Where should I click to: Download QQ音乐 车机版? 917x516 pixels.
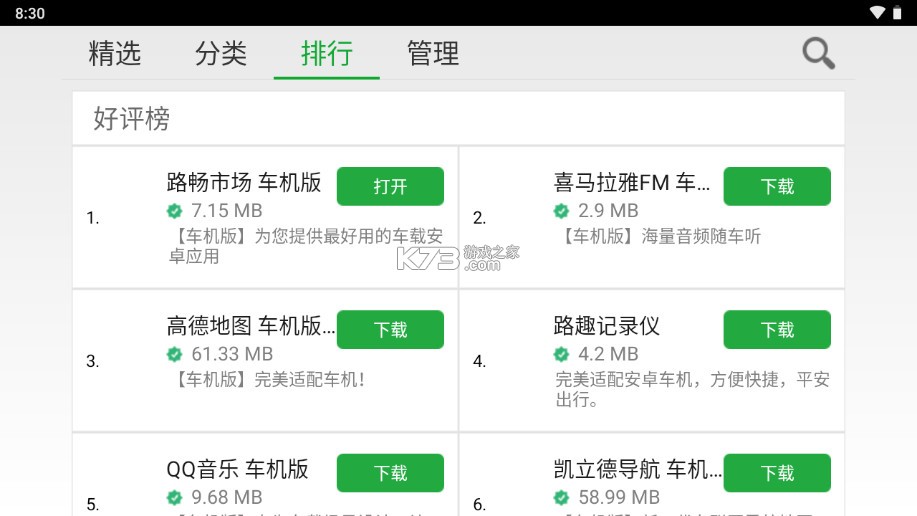click(x=390, y=473)
